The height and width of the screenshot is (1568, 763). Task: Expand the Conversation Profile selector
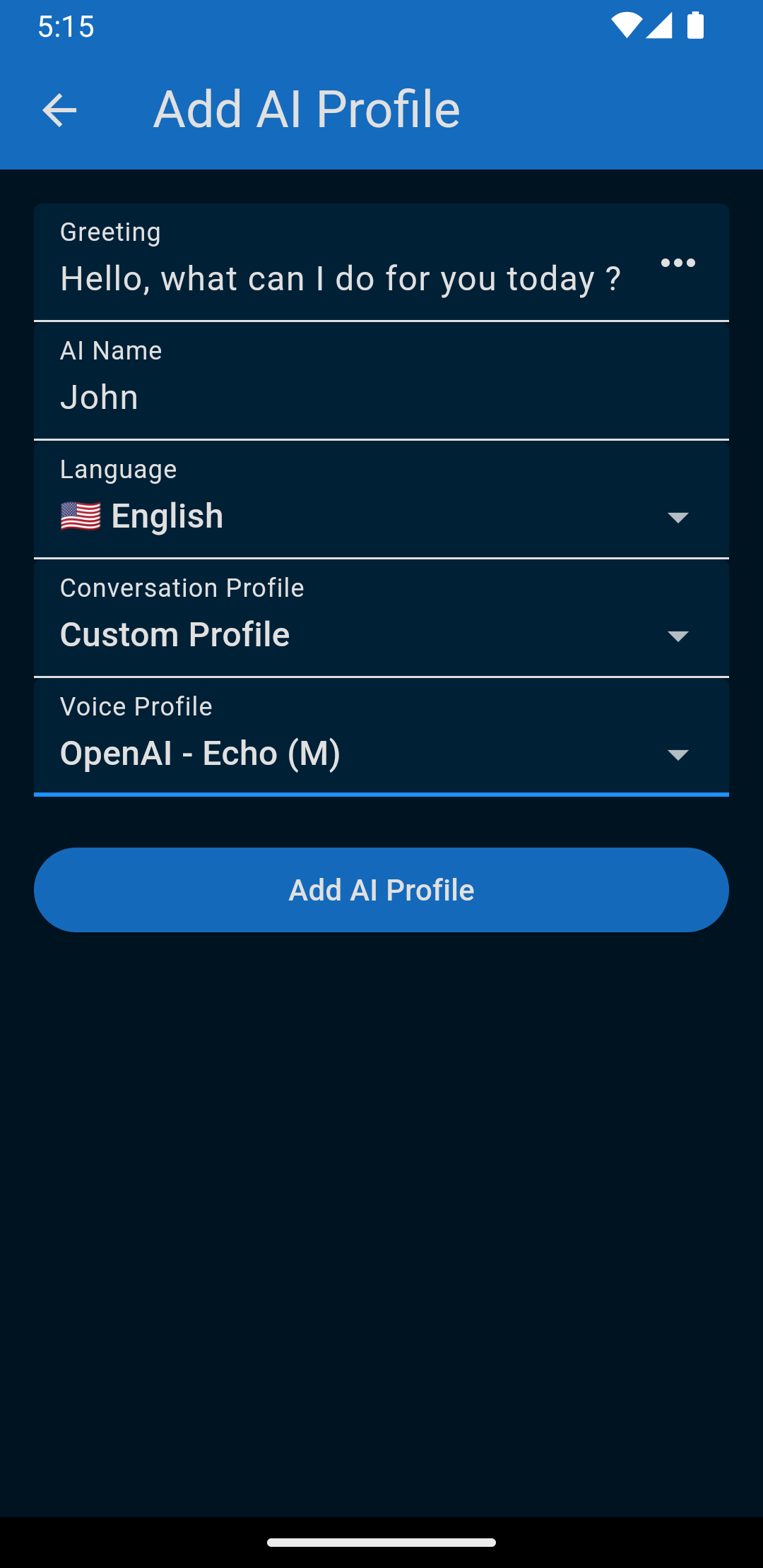(676, 636)
